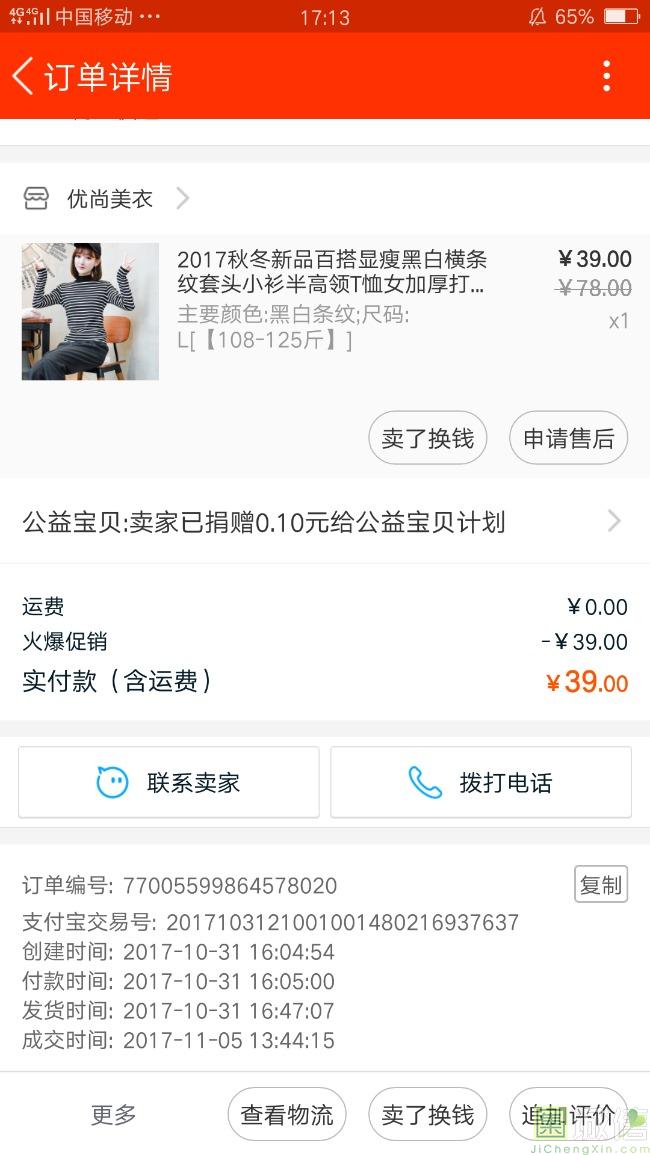The image size is (650, 1155).
Task: Tap 卖了换钱 next to 查看物流
Action: [x=427, y=1114]
